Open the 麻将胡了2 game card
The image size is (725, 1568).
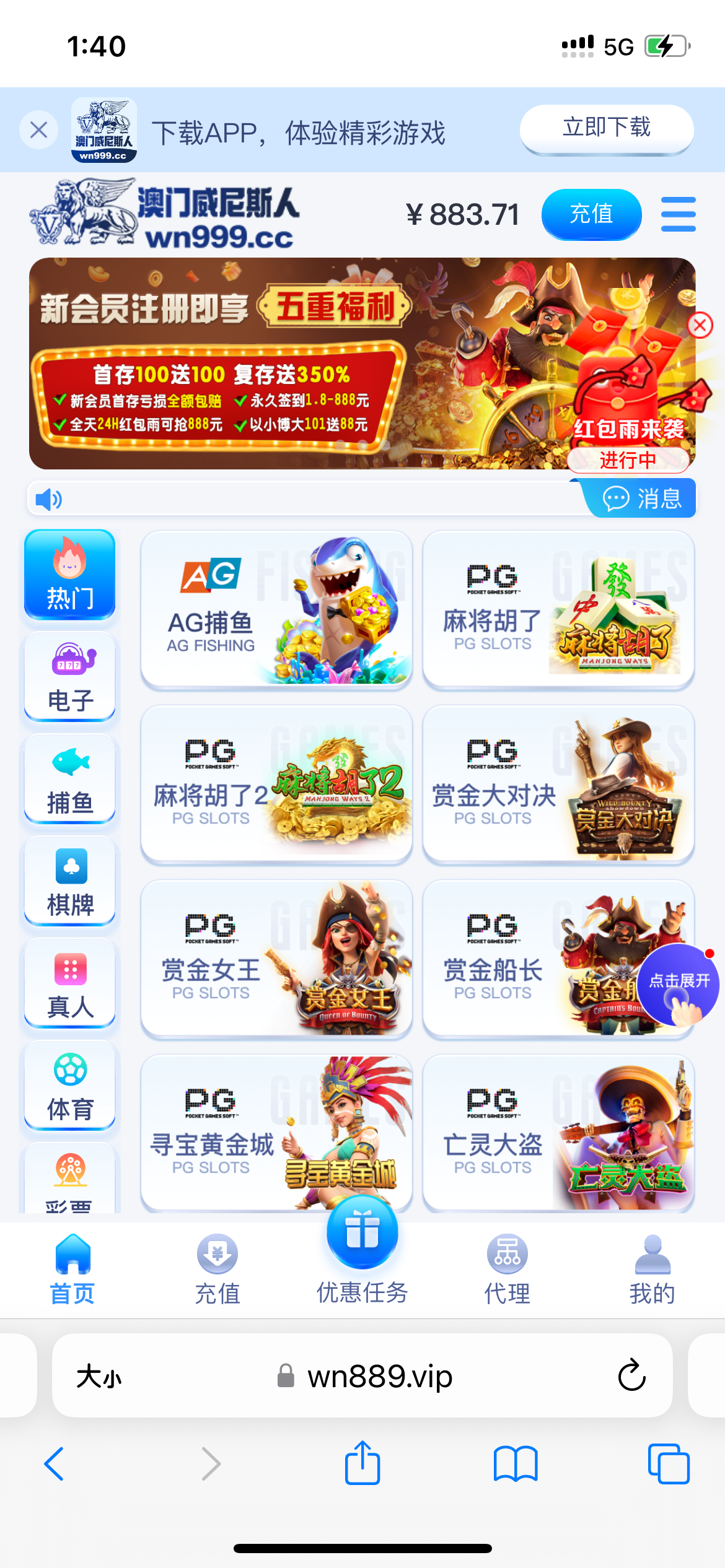tap(276, 783)
